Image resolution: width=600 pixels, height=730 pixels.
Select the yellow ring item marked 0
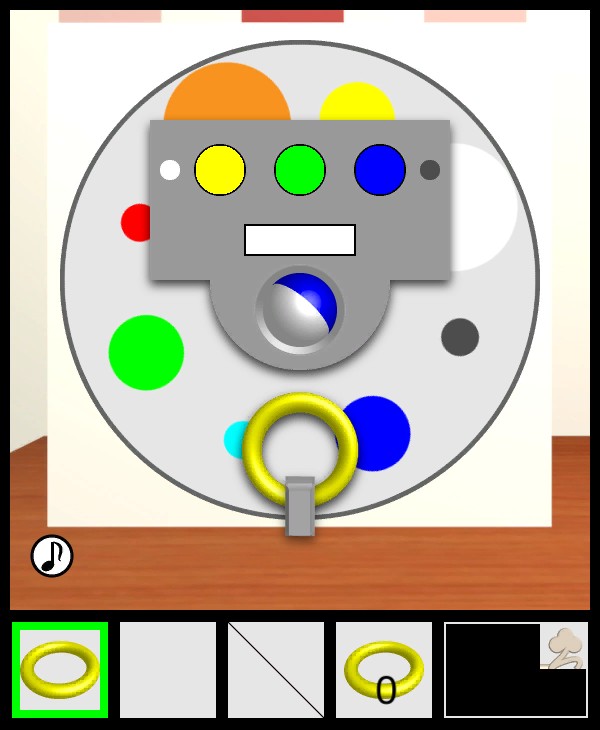coord(384,670)
